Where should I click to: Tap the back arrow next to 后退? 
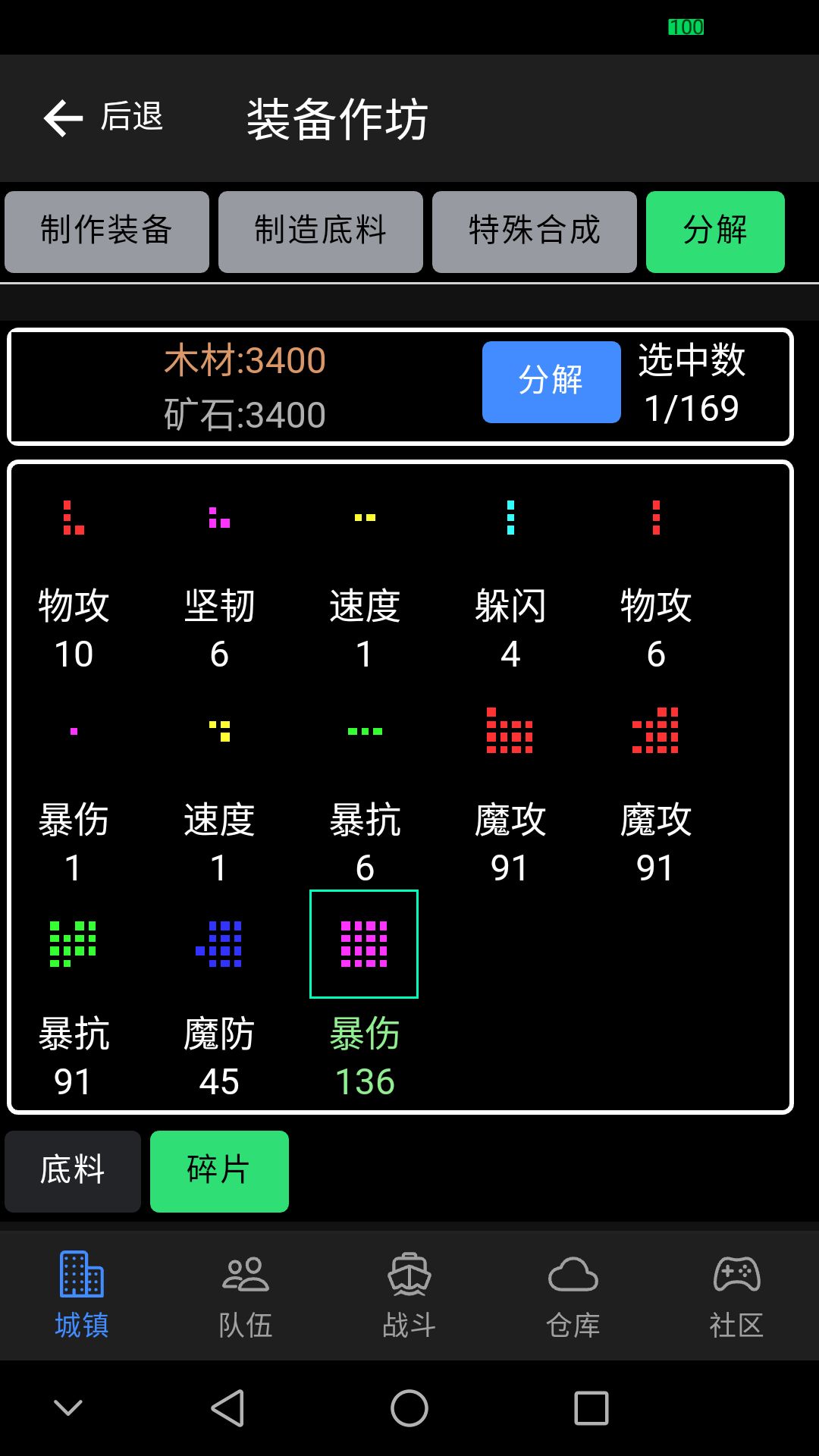(x=62, y=118)
